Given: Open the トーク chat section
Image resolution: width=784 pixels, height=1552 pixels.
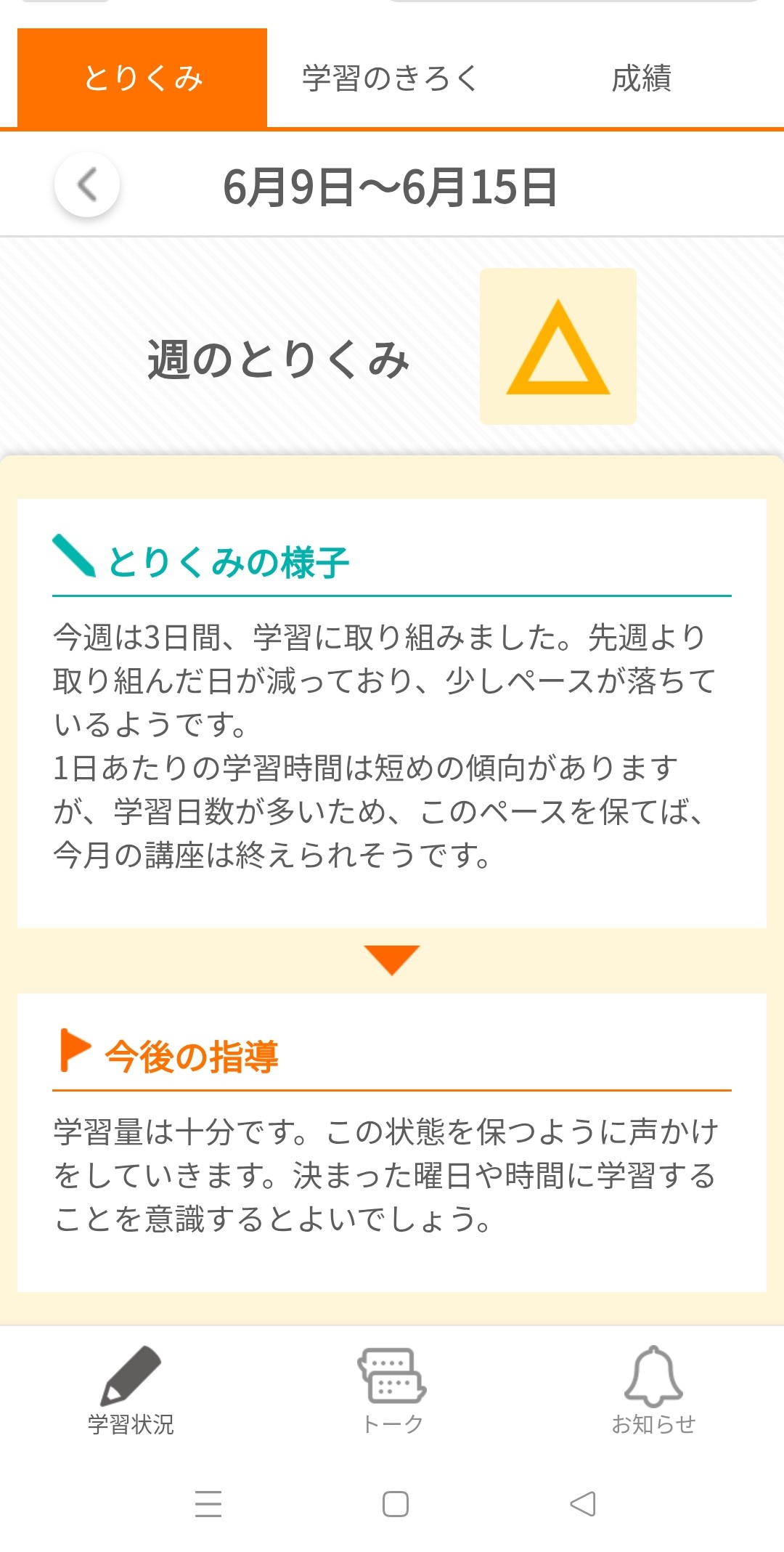Looking at the screenshot, I should [392, 1391].
